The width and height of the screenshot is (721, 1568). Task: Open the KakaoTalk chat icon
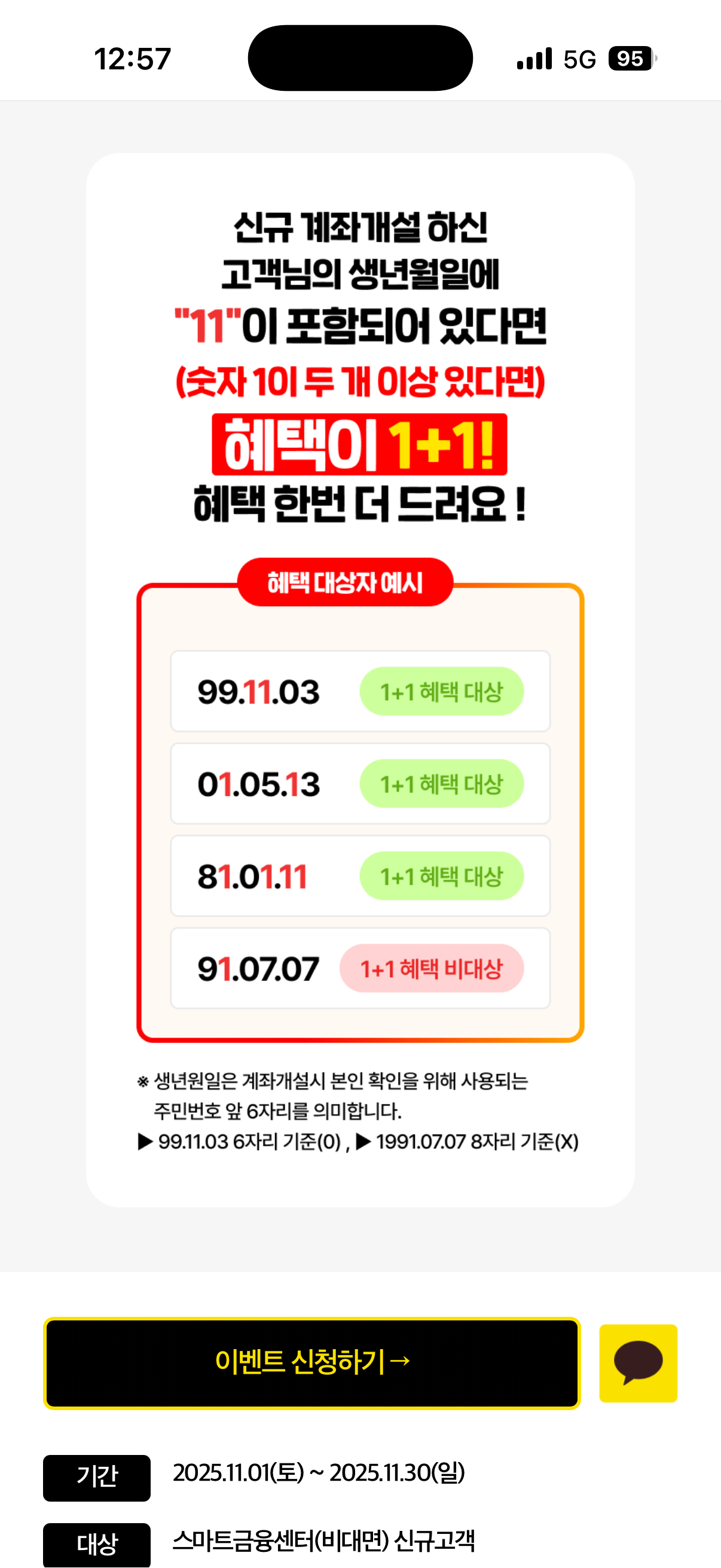click(638, 1363)
